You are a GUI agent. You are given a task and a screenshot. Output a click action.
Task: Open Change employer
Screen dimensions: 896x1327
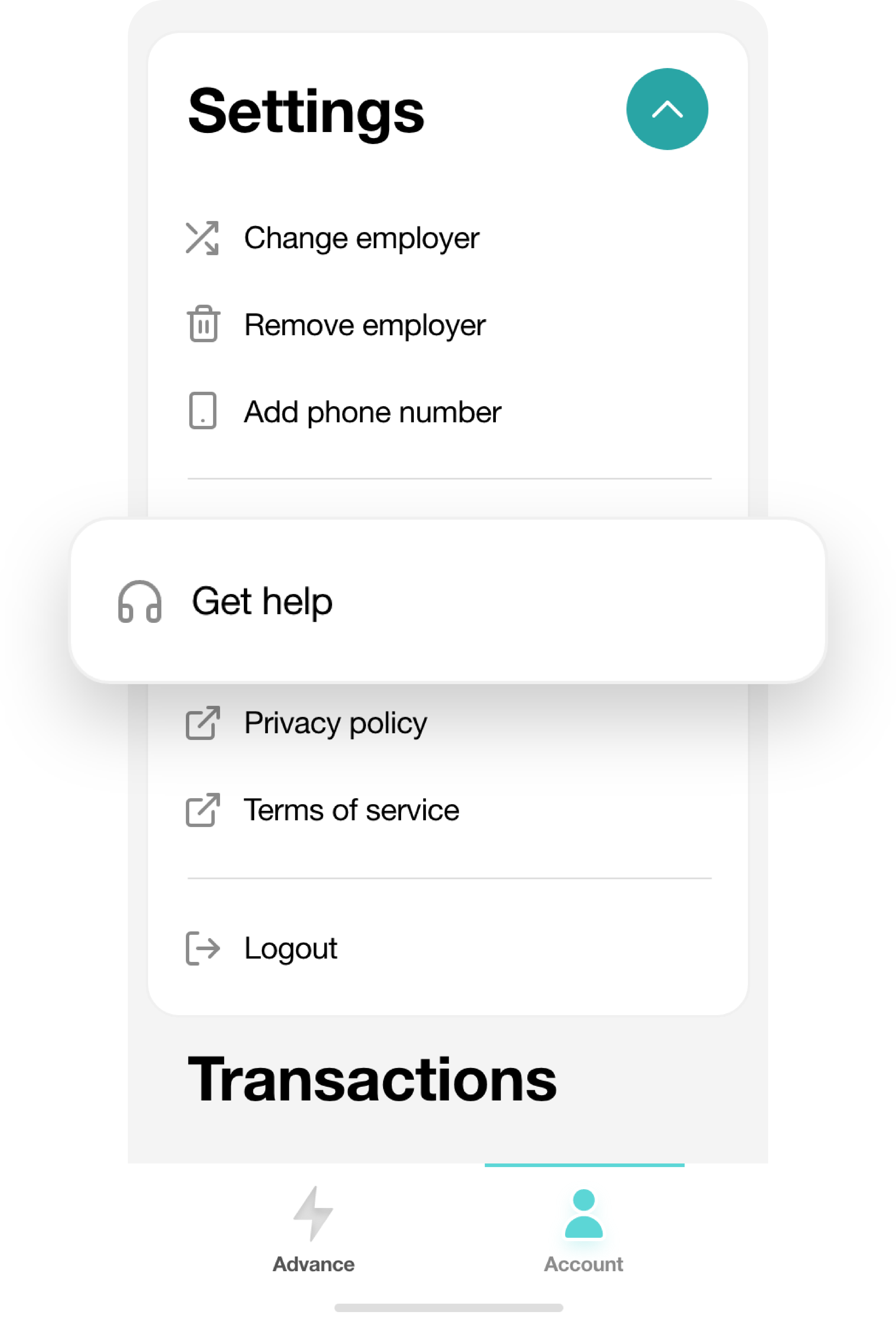click(x=361, y=238)
